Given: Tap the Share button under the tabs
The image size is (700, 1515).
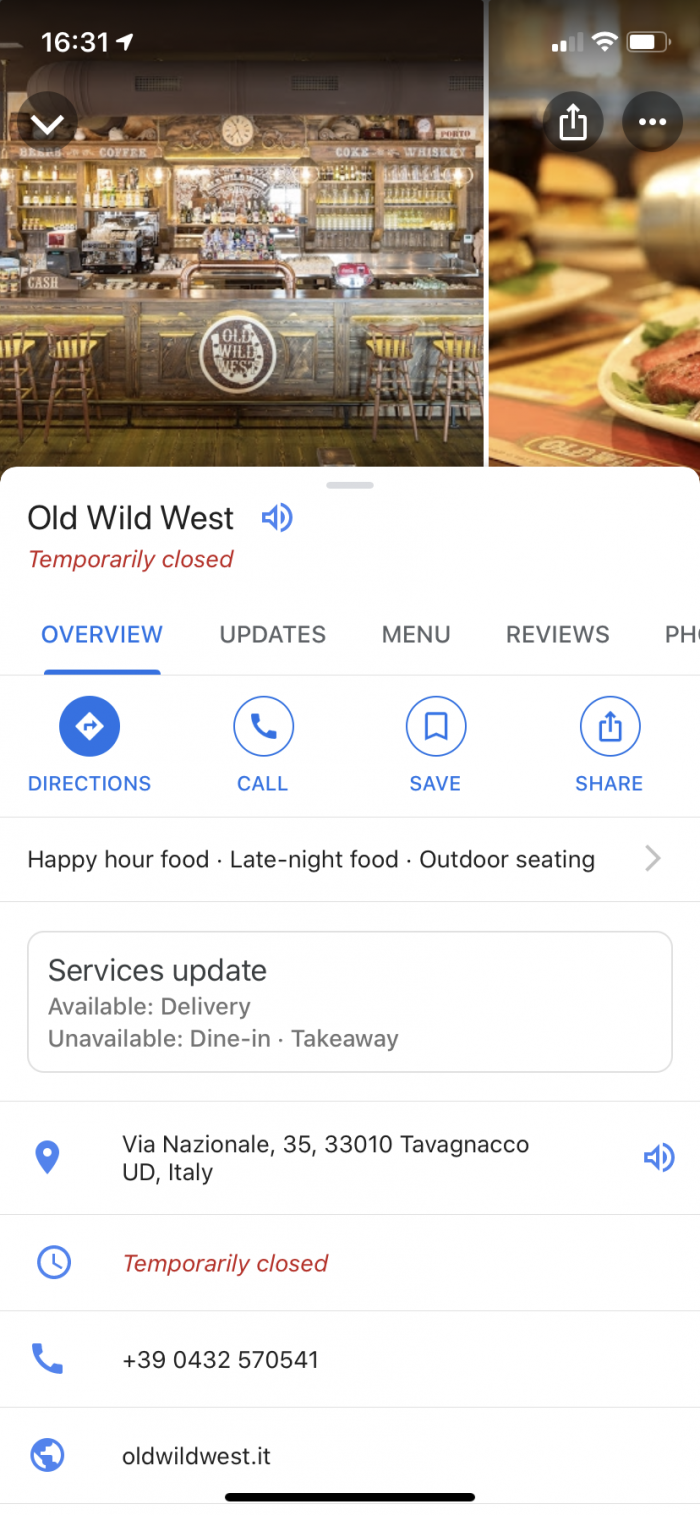Looking at the screenshot, I should 609,726.
